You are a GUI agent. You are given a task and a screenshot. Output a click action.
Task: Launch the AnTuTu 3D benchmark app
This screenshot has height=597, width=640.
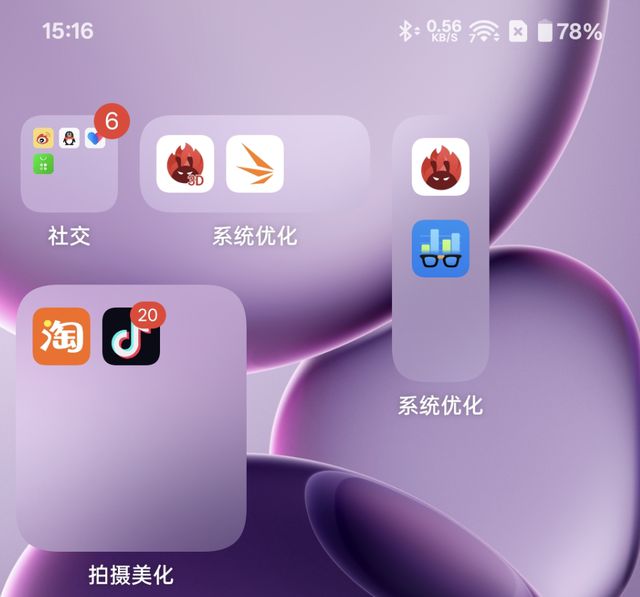185,164
